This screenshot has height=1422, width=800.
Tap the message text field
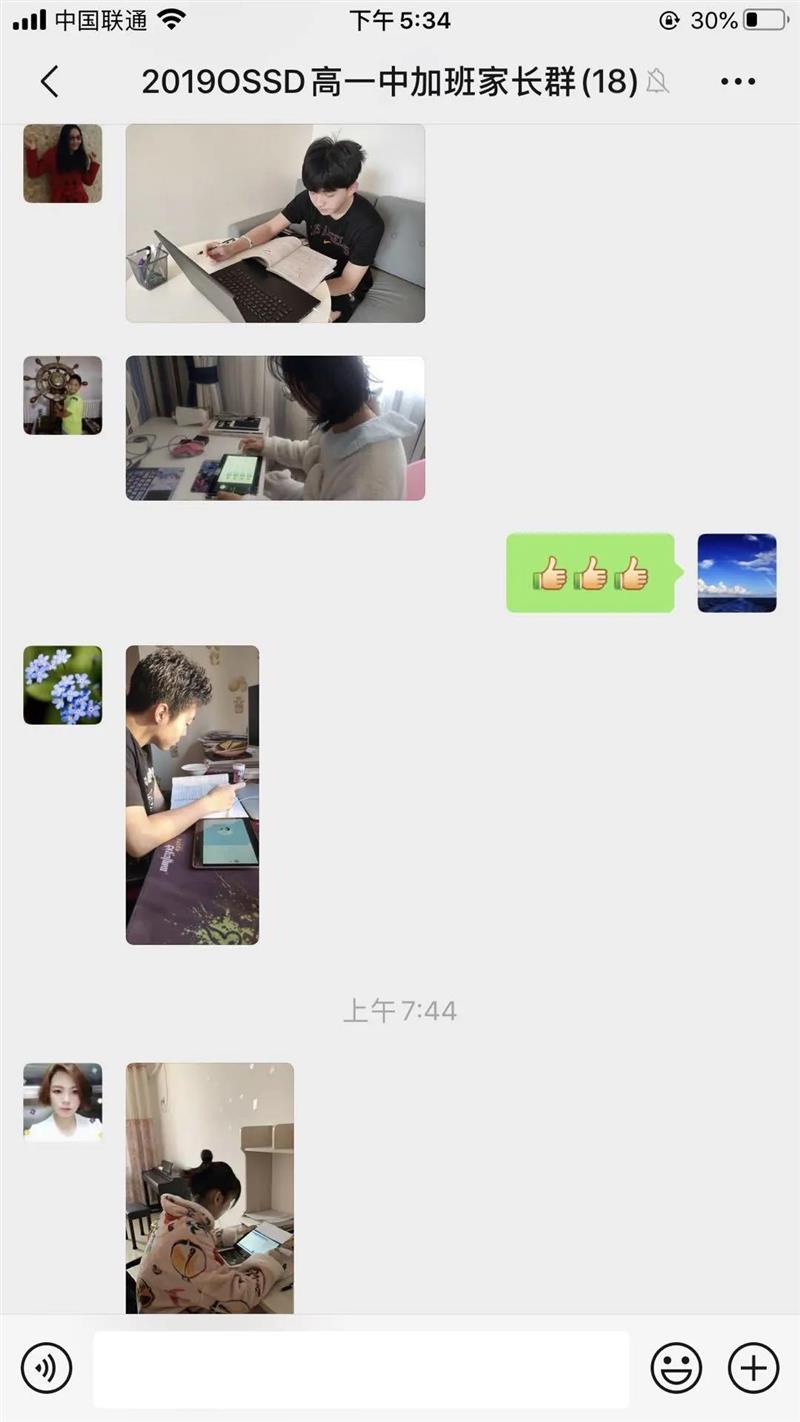(361, 1368)
